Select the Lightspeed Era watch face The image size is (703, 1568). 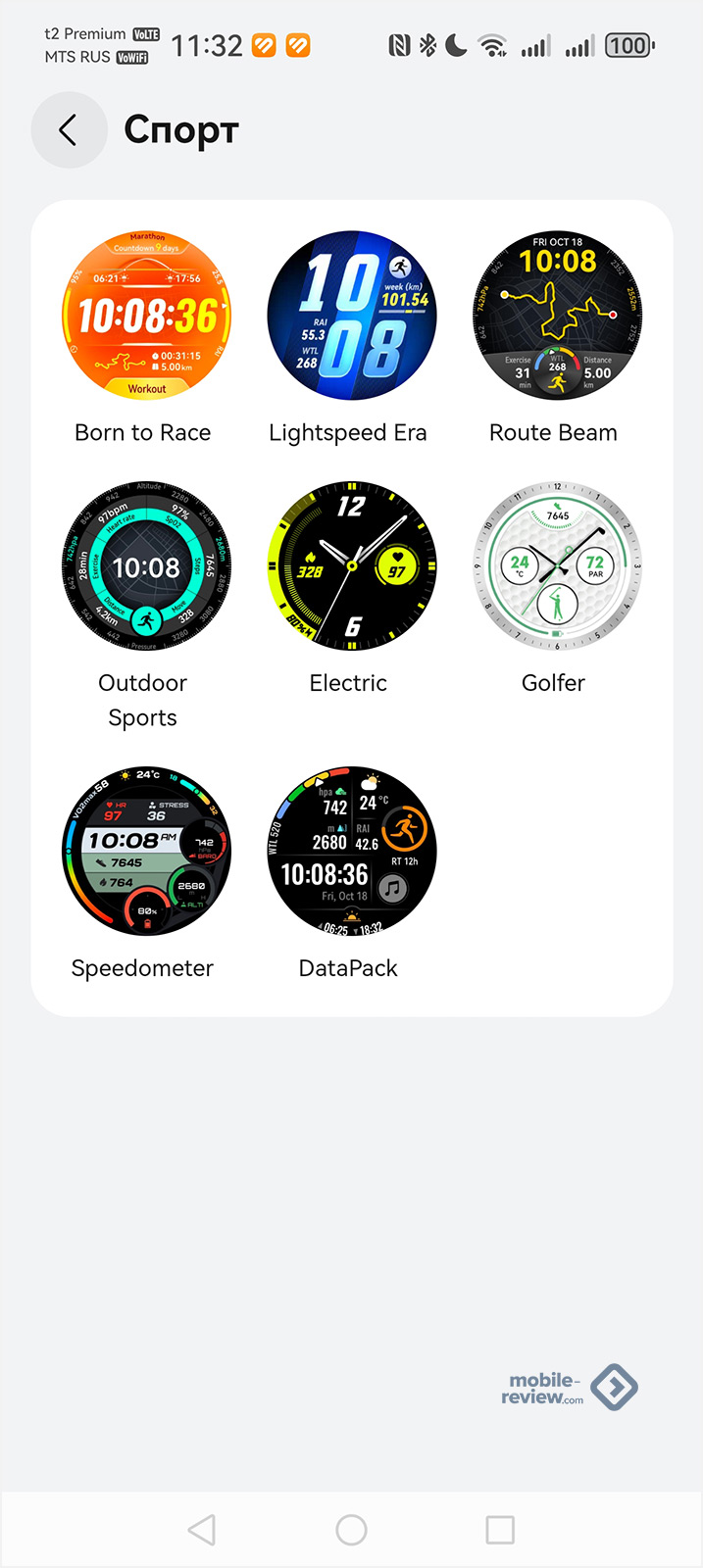click(351, 316)
